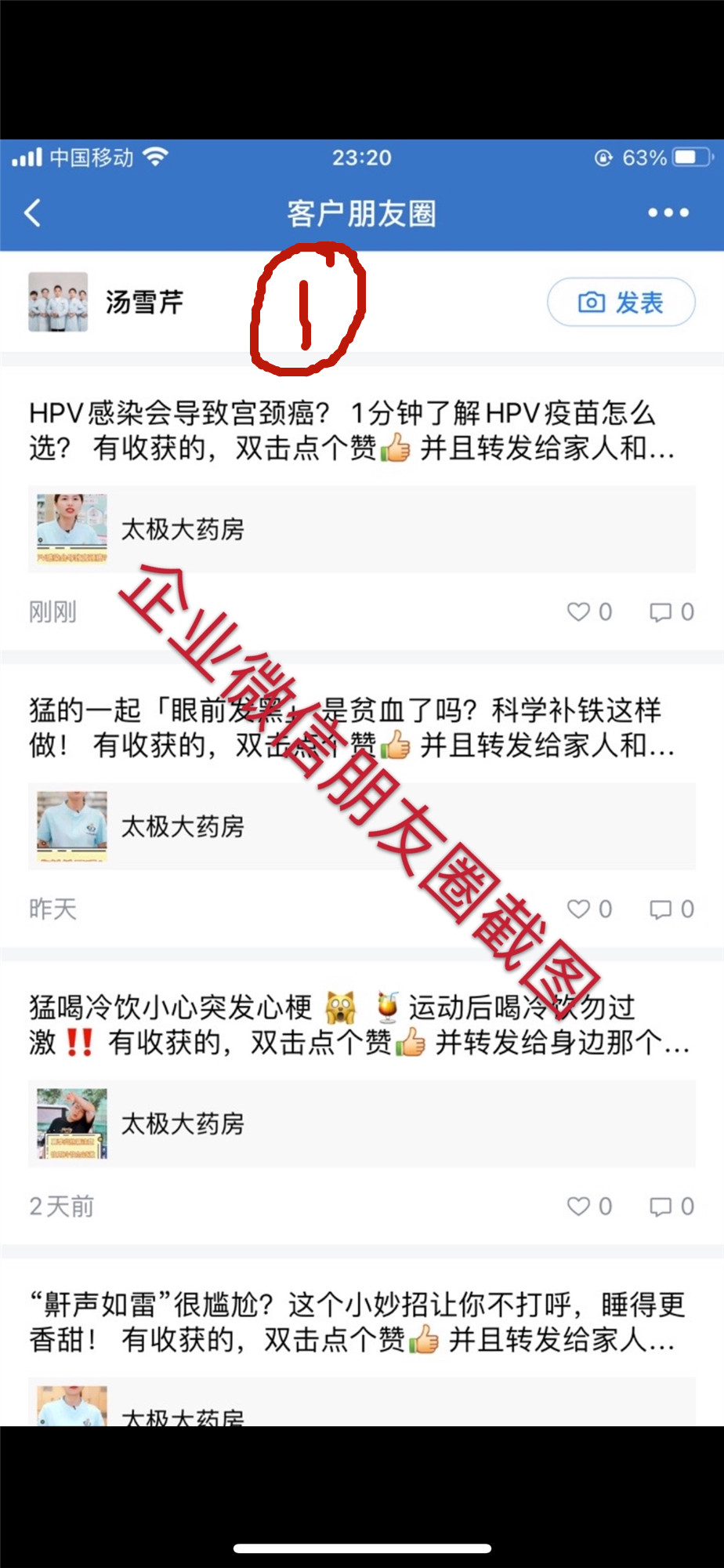The image size is (724, 1568).
Task: Open 汤雪芹's profile avatar
Action: (x=58, y=302)
